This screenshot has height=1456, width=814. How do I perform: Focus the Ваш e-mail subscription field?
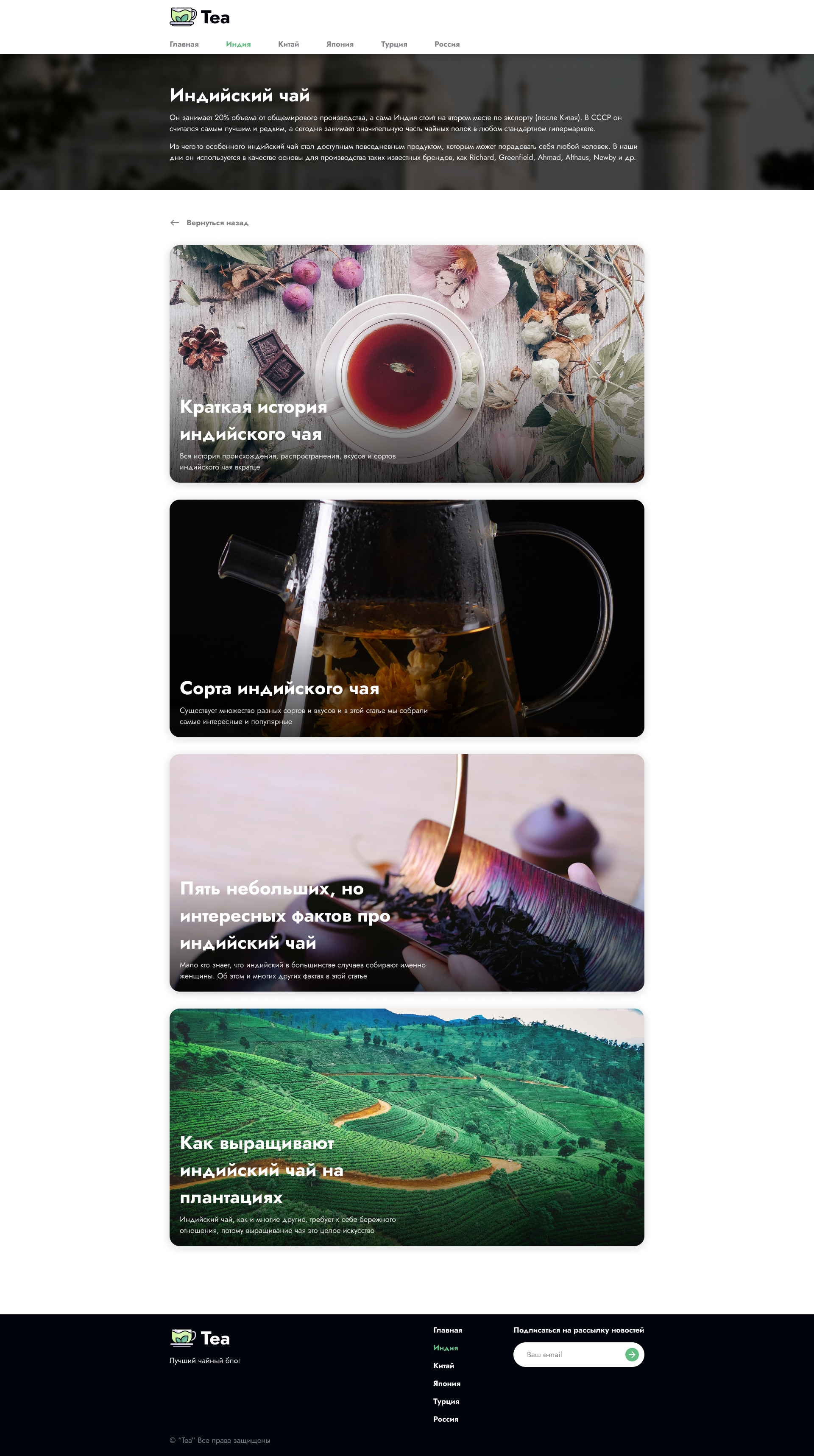(x=568, y=1354)
